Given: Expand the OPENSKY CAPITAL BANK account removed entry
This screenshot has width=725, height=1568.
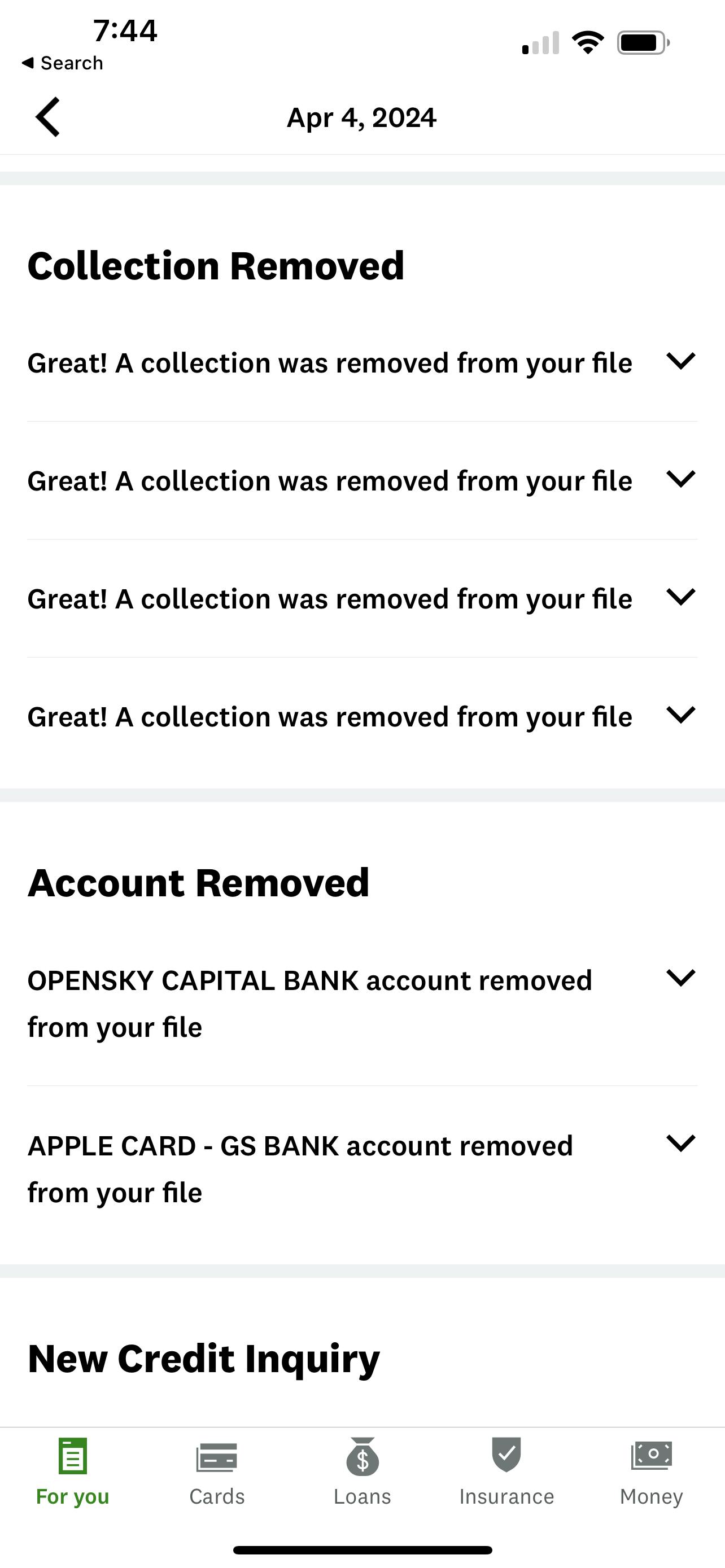Looking at the screenshot, I should pyautogui.click(x=680, y=978).
